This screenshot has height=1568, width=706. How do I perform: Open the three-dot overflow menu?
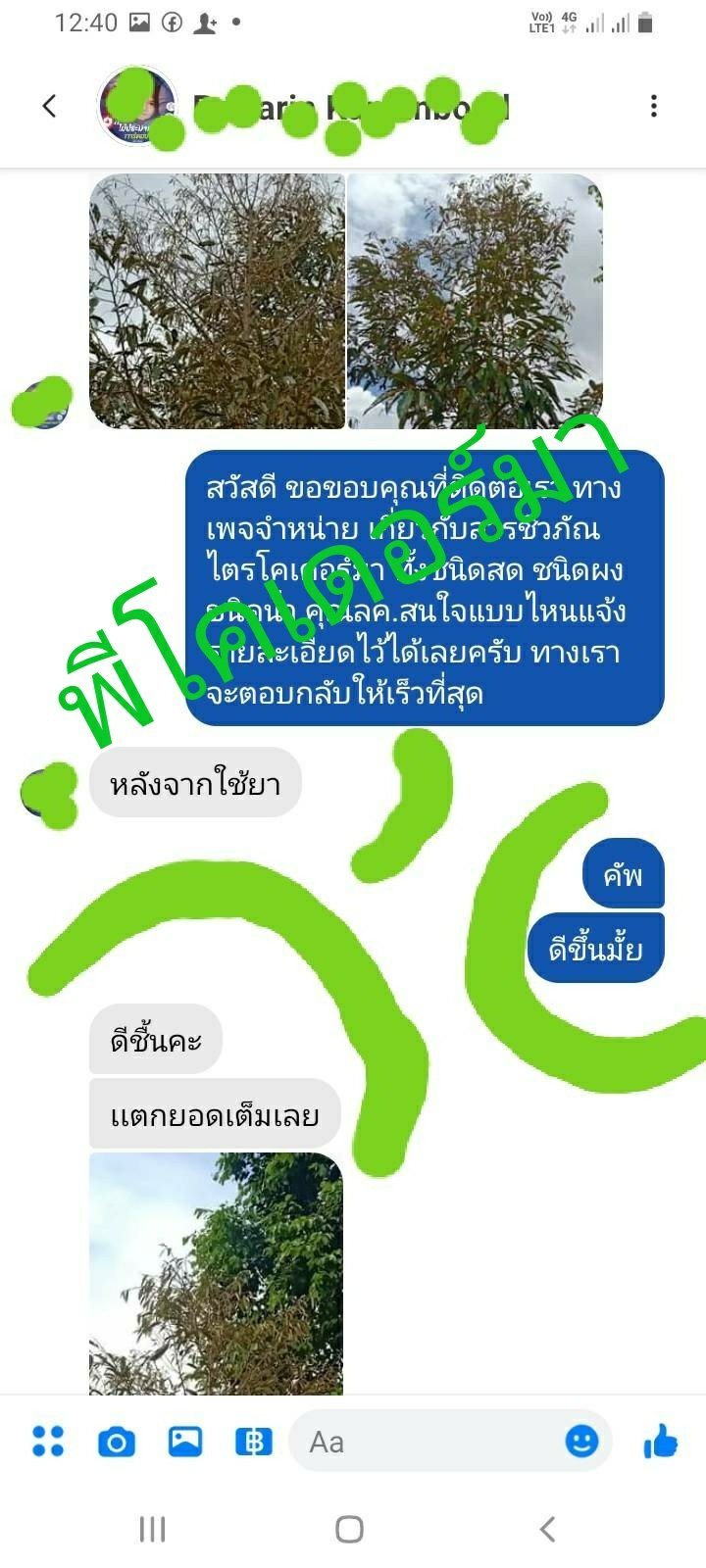654,106
